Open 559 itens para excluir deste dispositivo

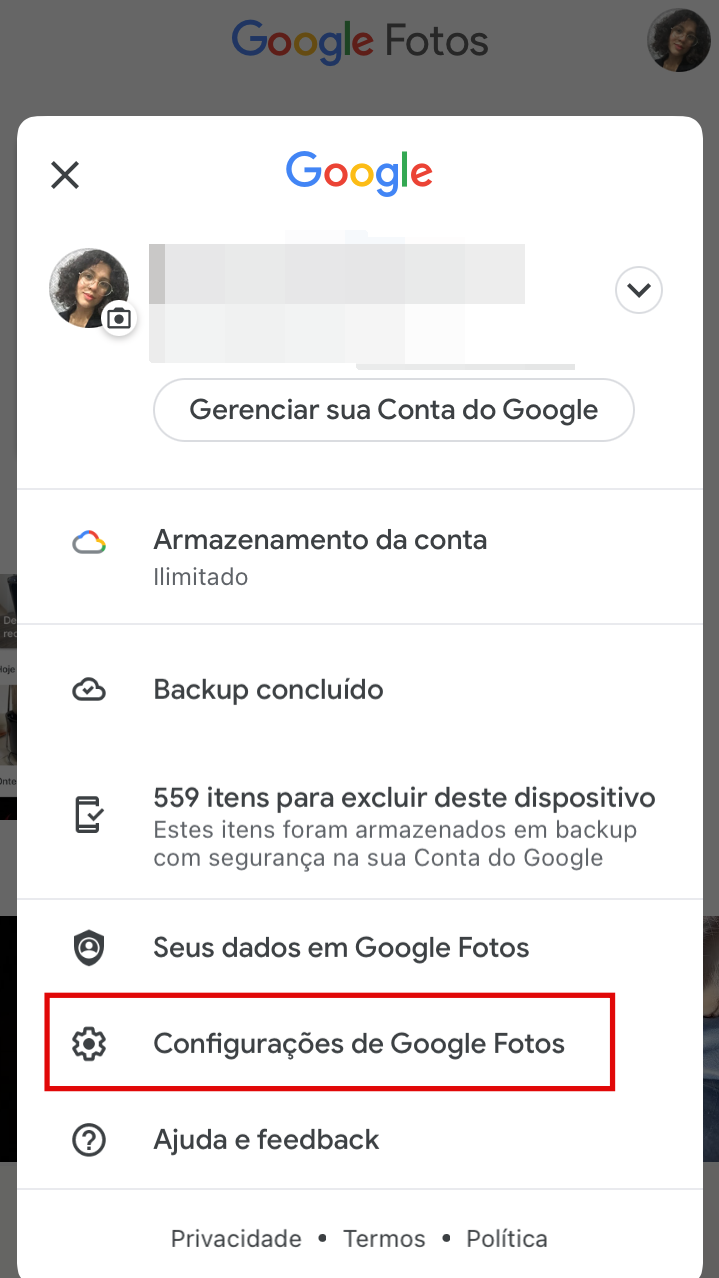click(360, 827)
